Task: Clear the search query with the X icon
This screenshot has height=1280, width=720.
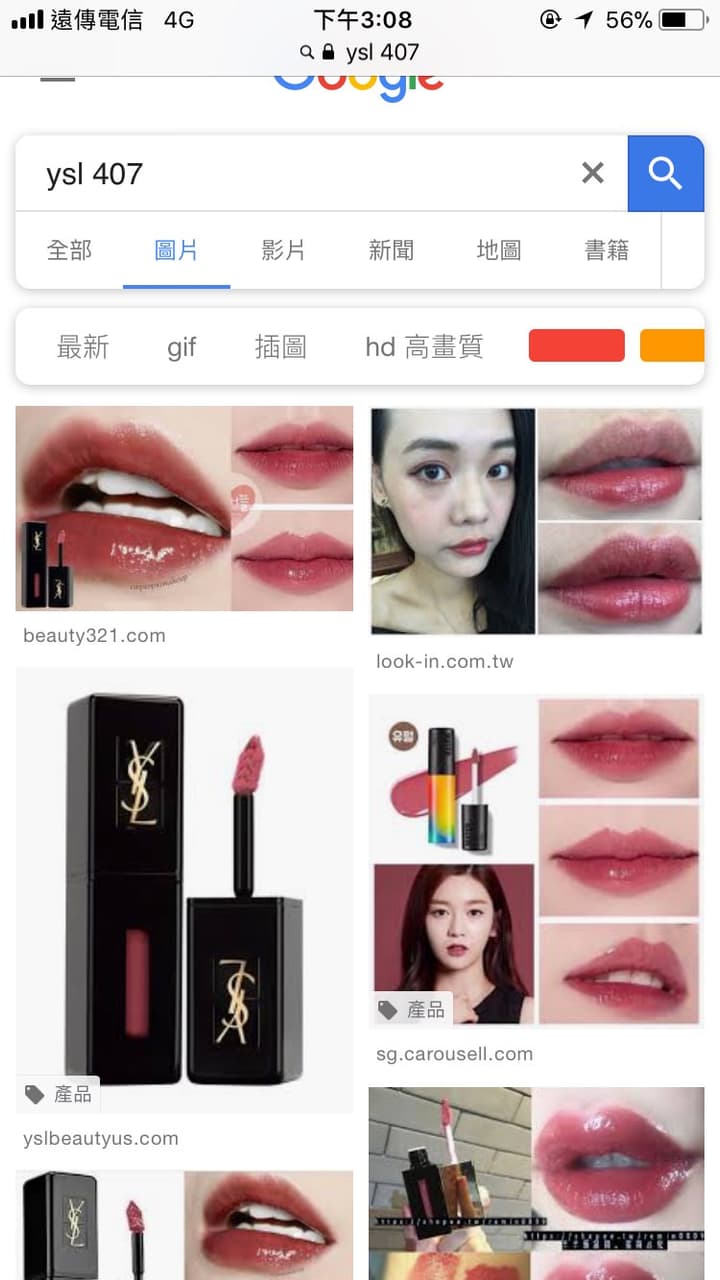Action: tap(592, 172)
